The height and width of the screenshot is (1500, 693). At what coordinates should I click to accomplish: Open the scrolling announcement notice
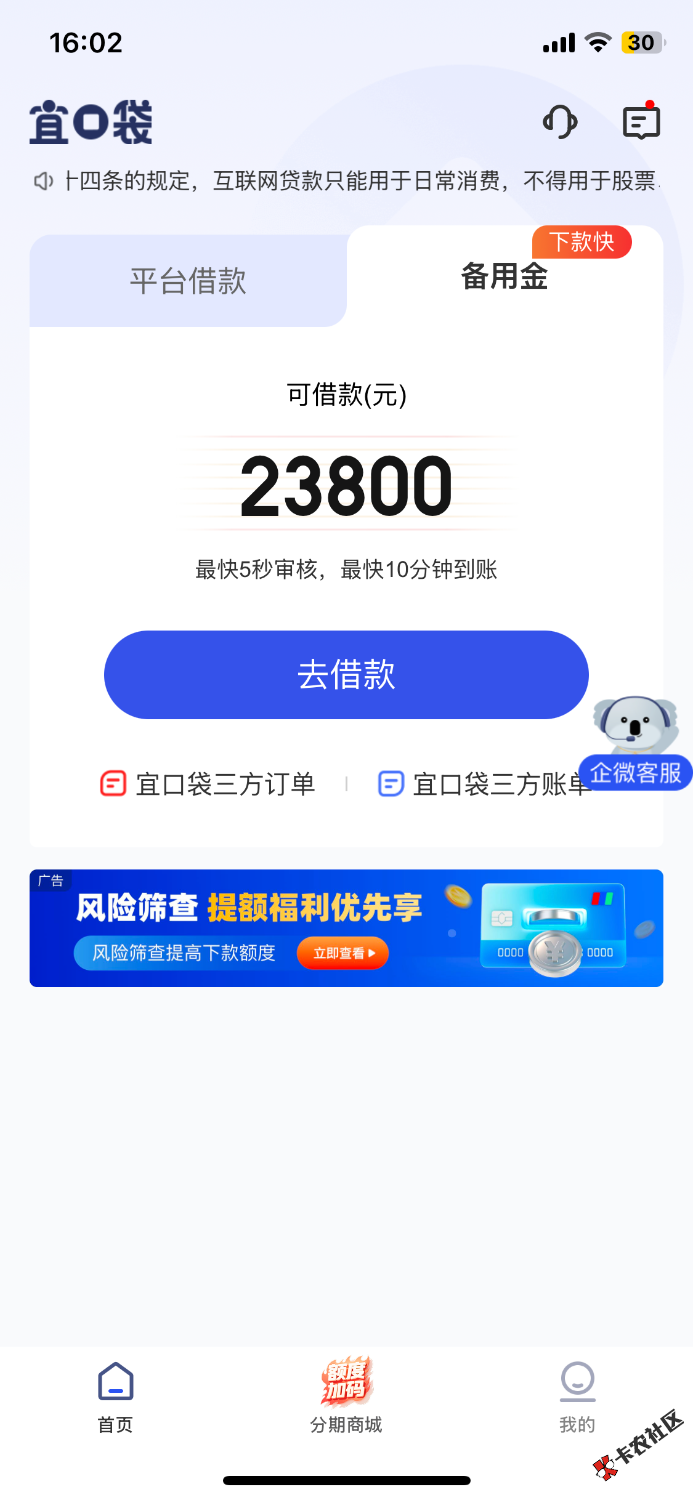350,181
